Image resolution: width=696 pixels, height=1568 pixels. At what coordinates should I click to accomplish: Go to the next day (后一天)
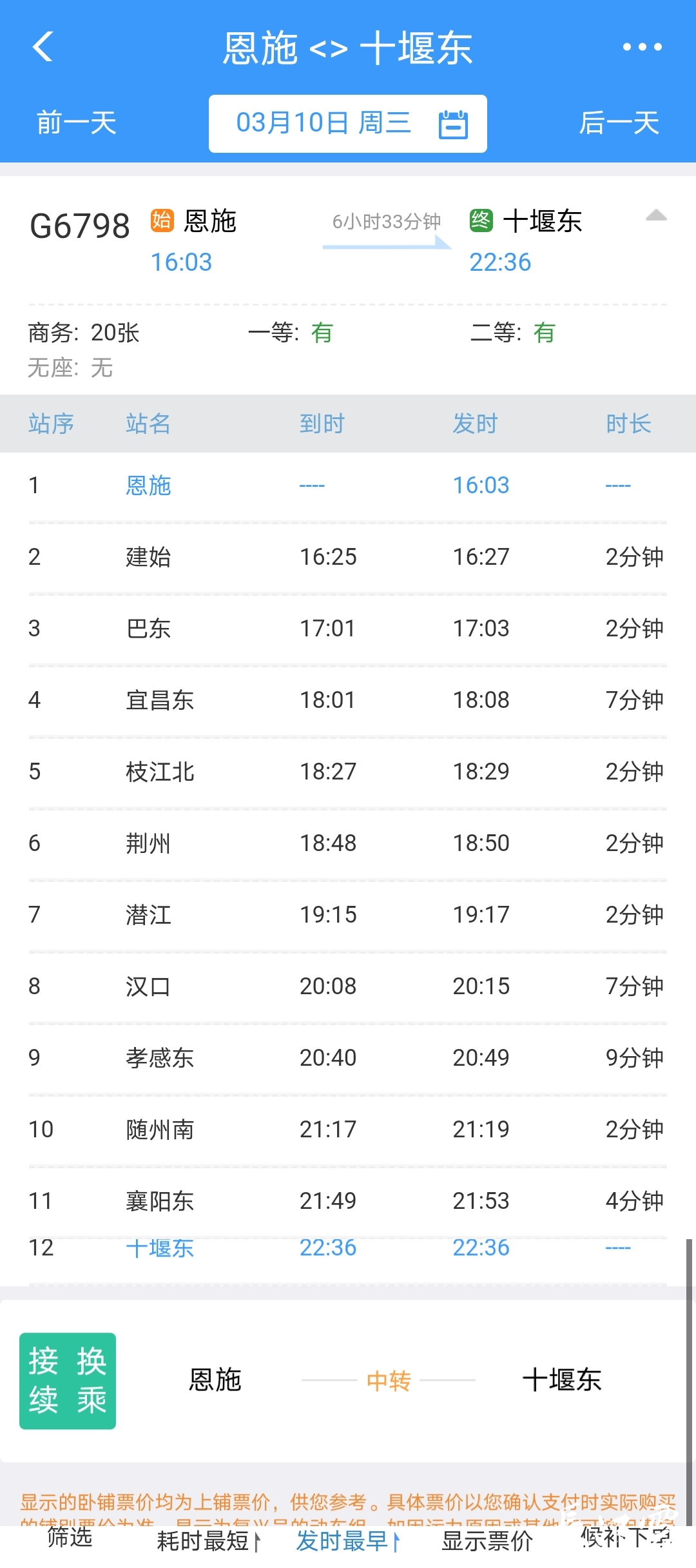619,122
